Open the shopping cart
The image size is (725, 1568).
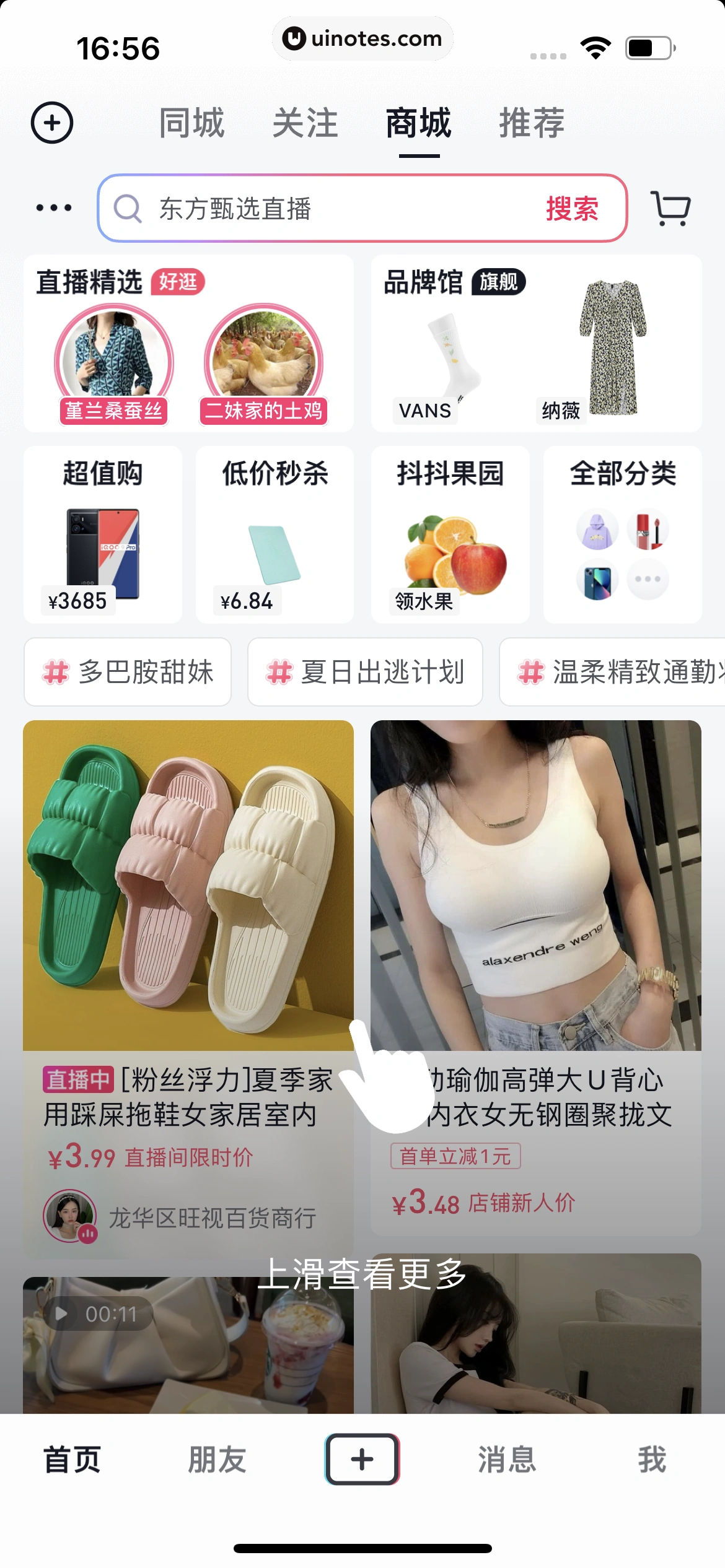[669, 209]
